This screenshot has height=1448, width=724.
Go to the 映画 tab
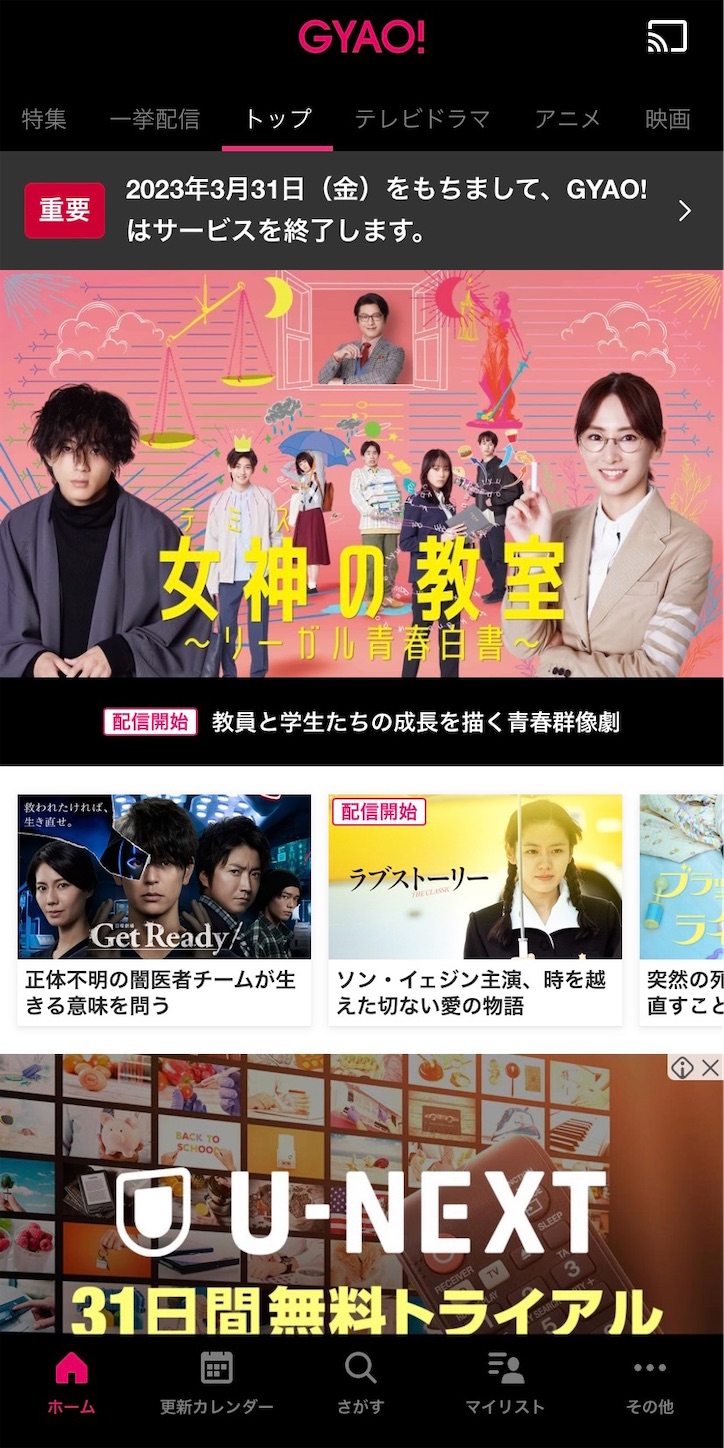(667, 119)
